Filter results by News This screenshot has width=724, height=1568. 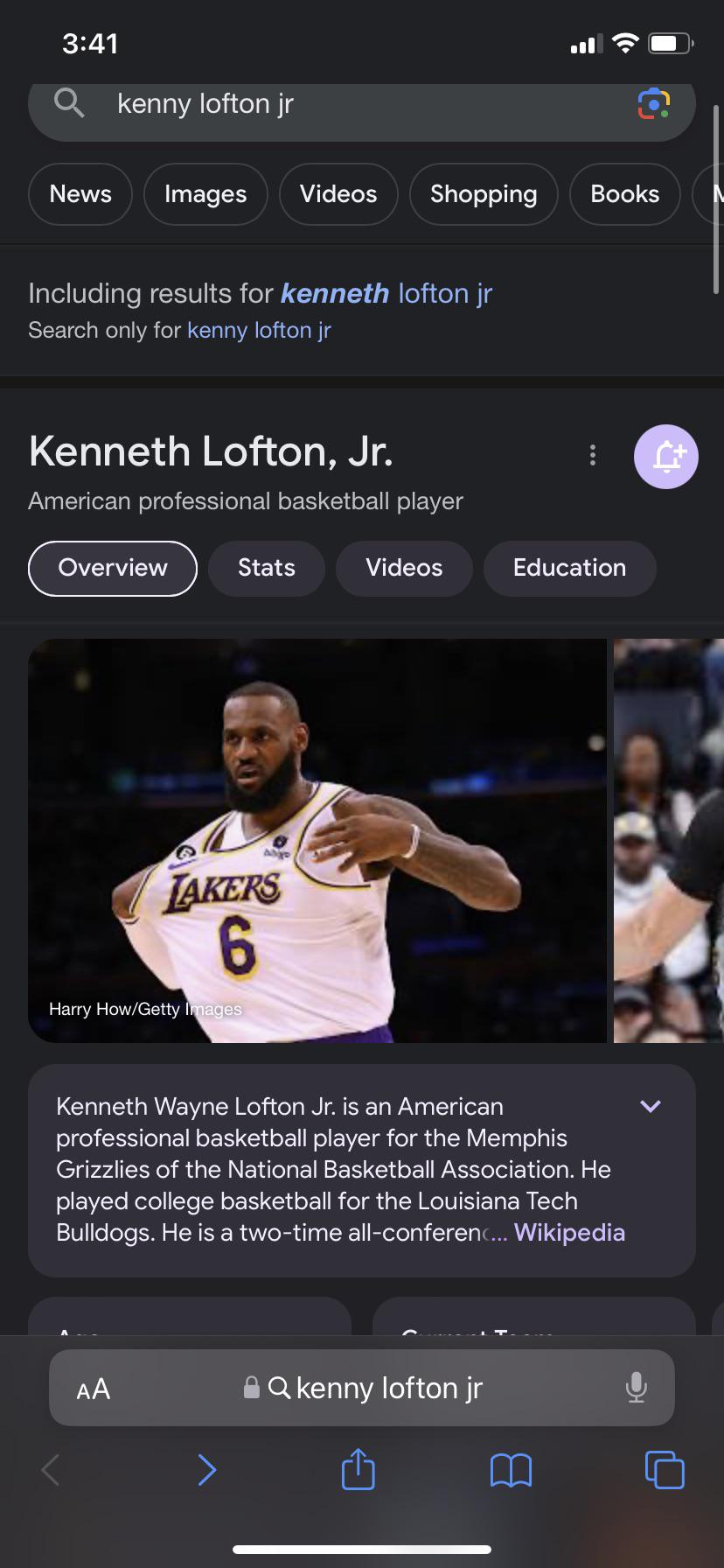tap(80, 194)
